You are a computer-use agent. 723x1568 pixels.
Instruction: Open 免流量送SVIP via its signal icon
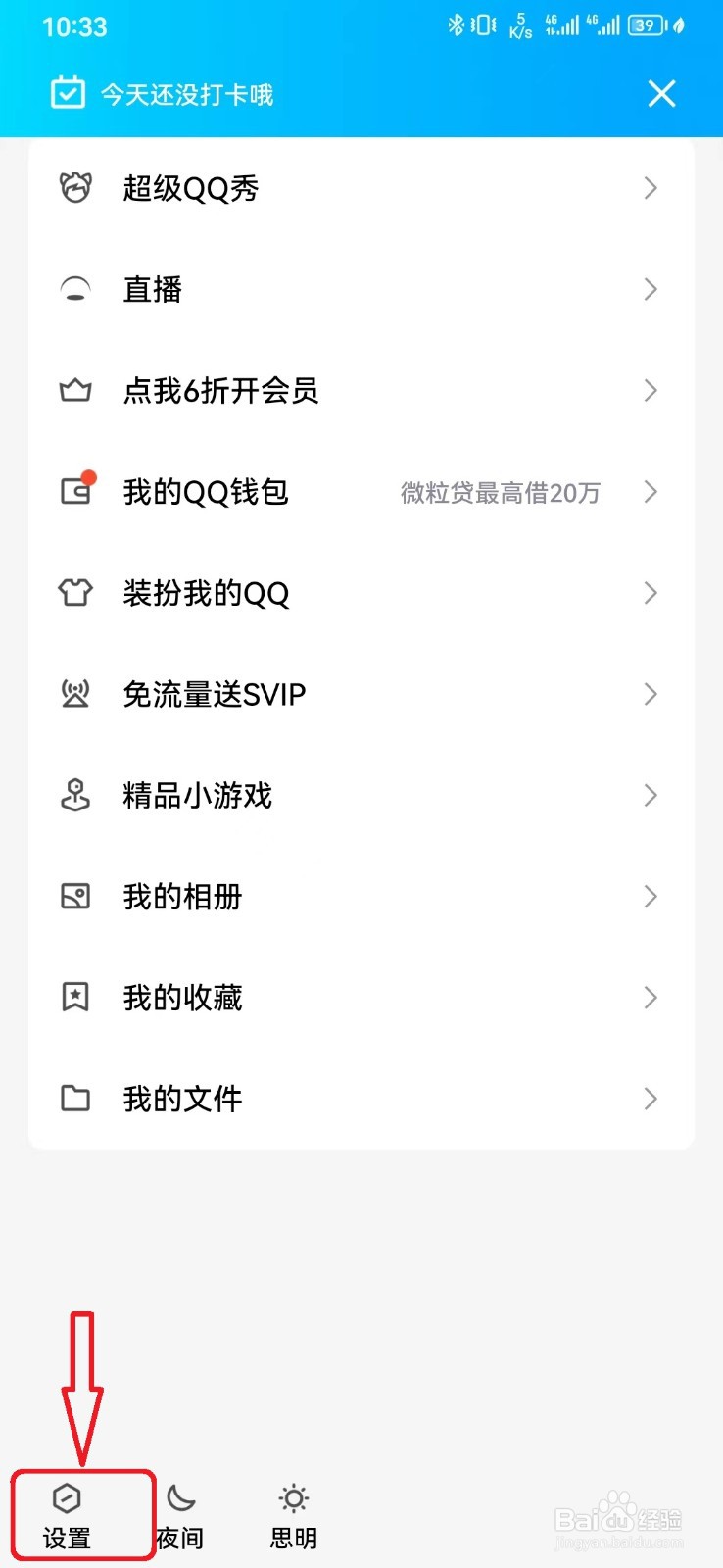pyautogui.click(x=76, y=694)
